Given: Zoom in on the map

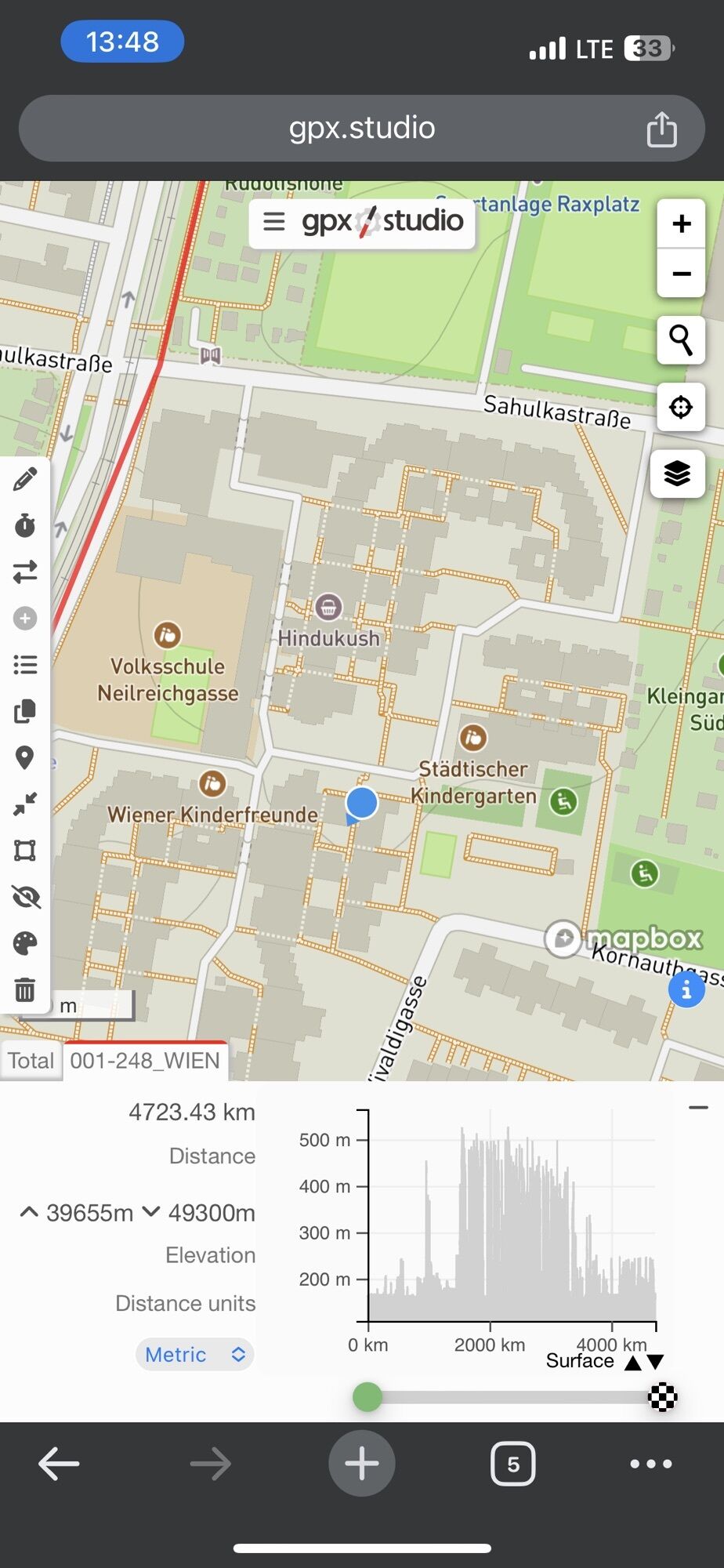Looking at the screenshot, I should [681, 224].
